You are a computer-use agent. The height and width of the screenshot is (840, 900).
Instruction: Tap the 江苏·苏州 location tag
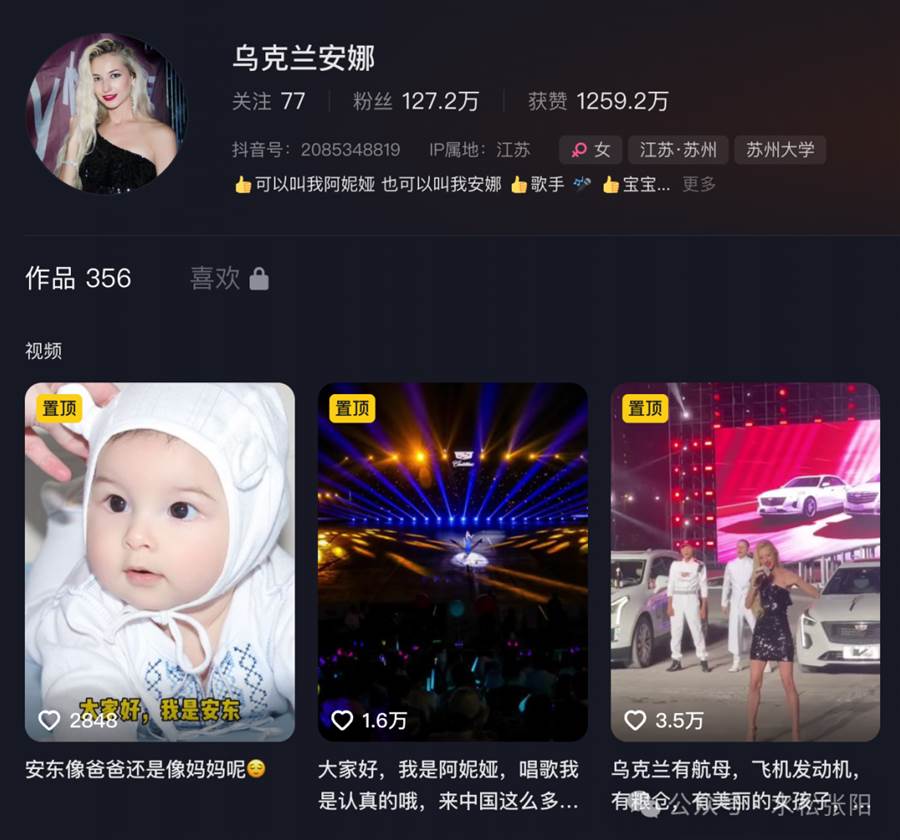(x=678, y=150)
